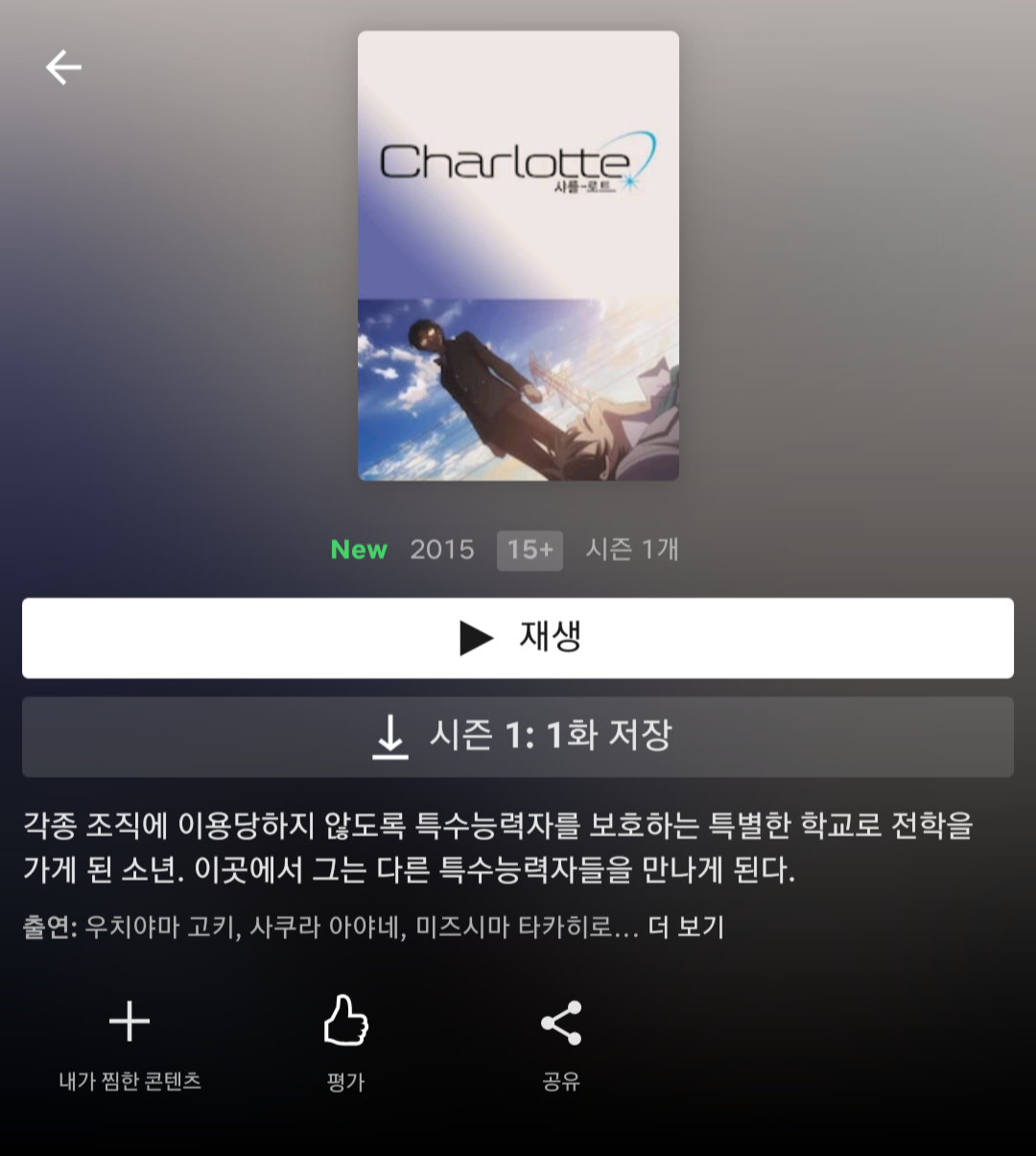Image resolution: width=1036 pixels, height=1156 pixels.
Task: Rate the show with 평가 thumbs up
Action: (345, 1041)
